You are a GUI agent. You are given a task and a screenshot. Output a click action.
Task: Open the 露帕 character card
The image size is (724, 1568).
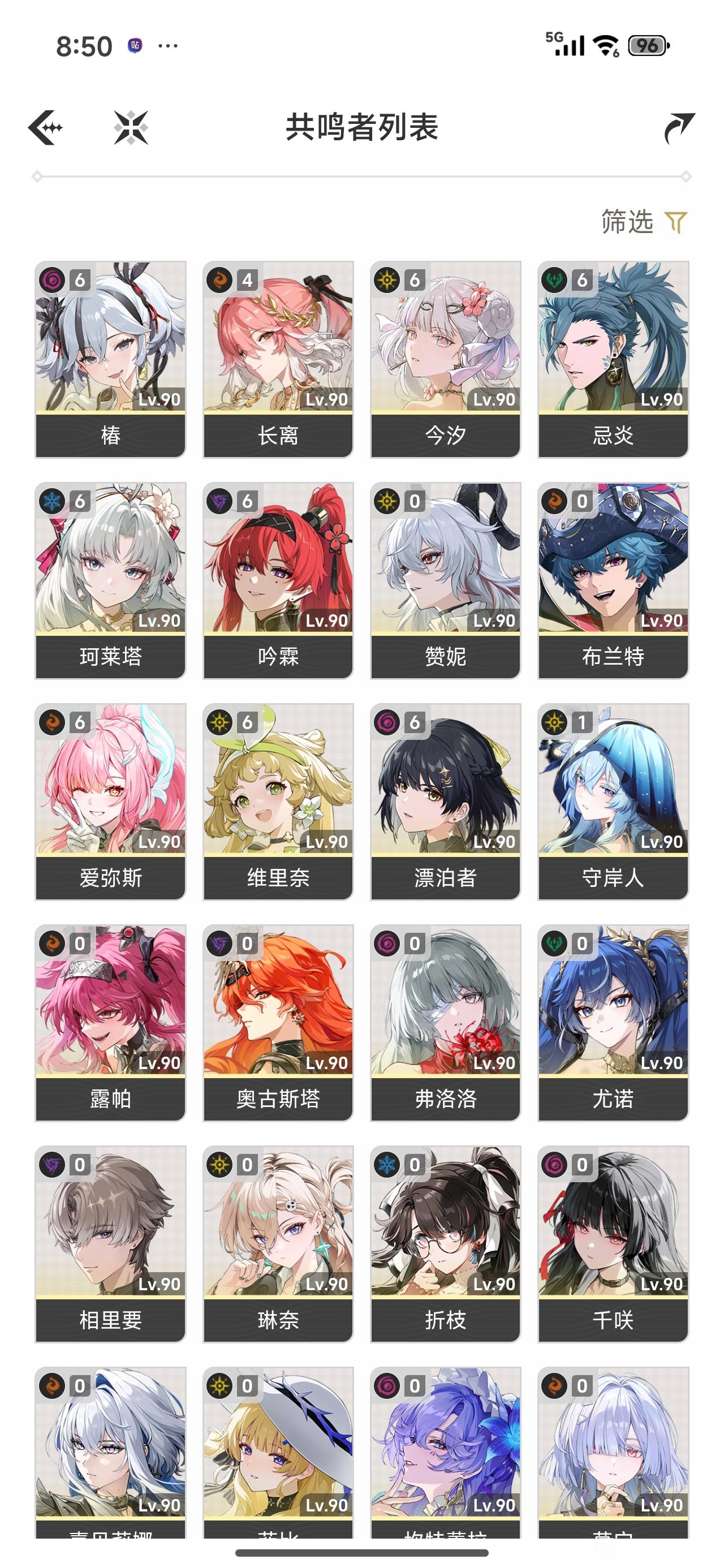coord(110,1023)
